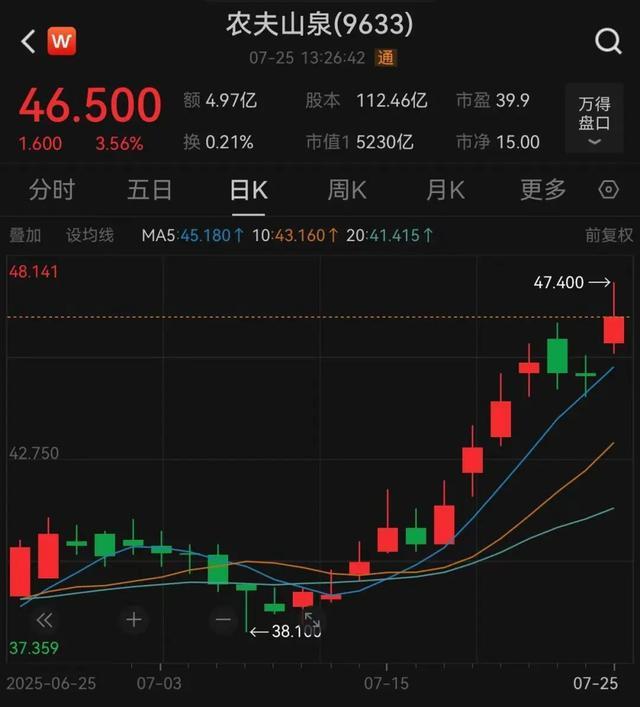Open the search magnifier icon
Image resolution: width=640 pixels, height=707 pixels.
tap(607, 41)
